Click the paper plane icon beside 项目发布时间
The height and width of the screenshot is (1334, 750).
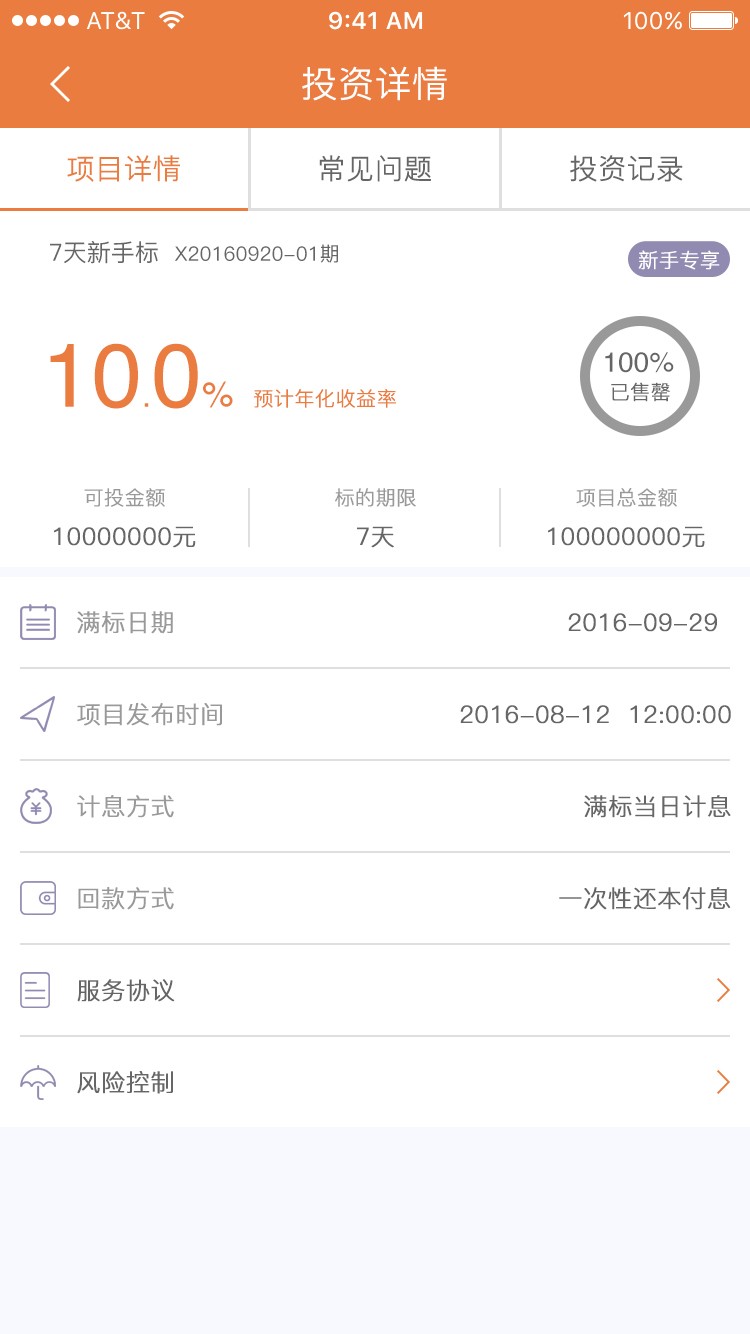click(x=37, y=713)
